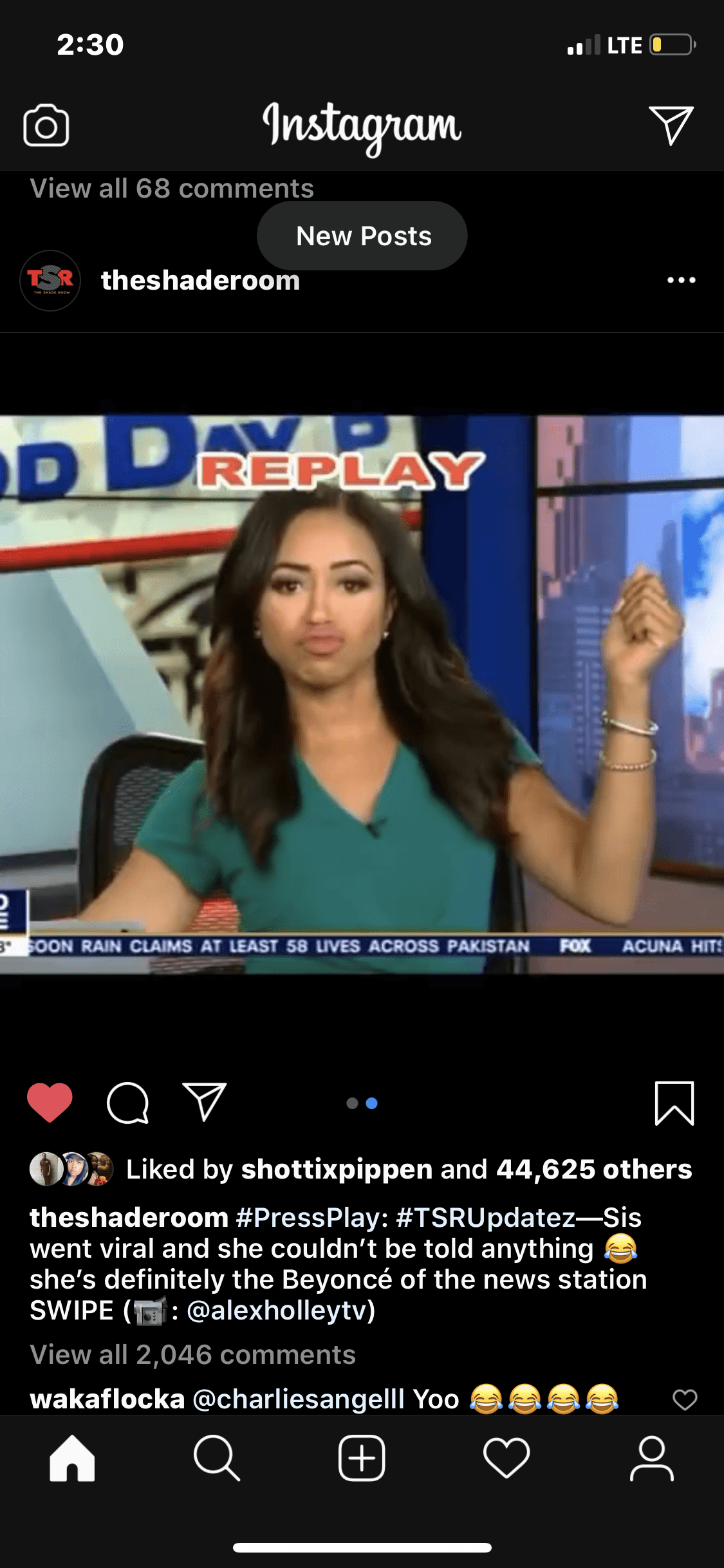Viewport: 724px width, 1568px height.
Task: Like wakaflocka's comment
Action: 685,1399
